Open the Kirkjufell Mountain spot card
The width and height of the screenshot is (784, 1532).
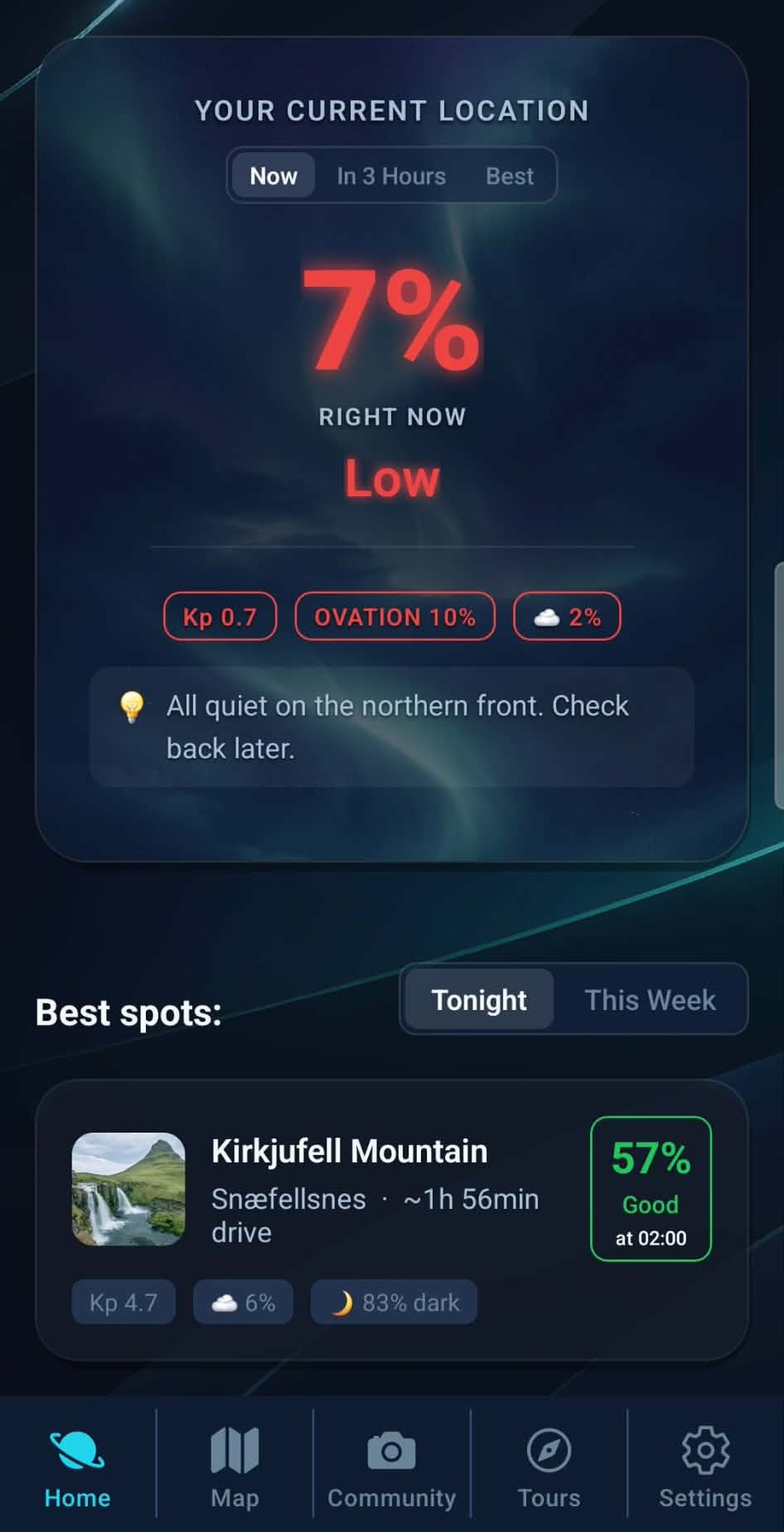(348, 1149)
